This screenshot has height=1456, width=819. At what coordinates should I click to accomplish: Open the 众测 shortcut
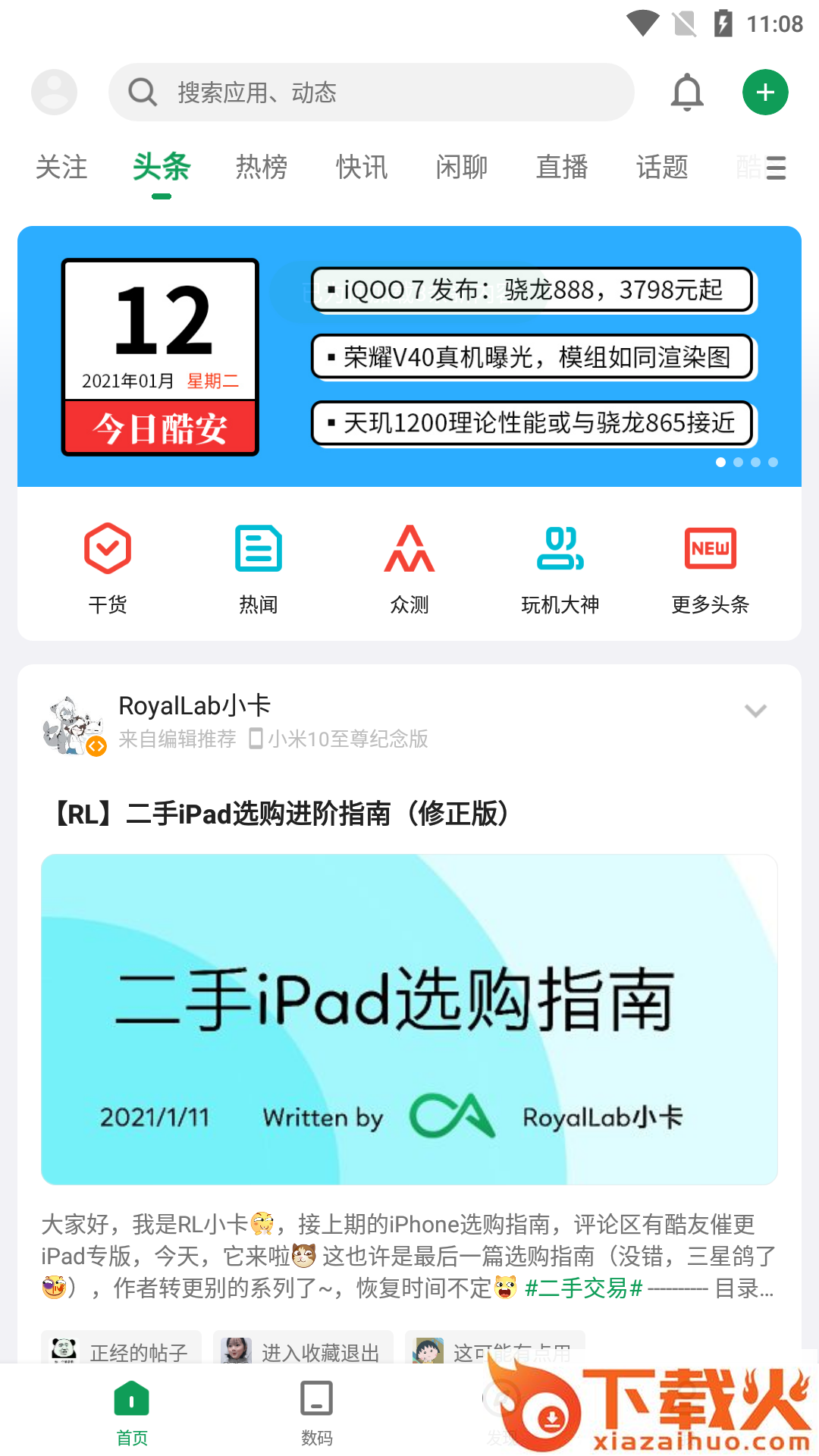click(409, 567)
